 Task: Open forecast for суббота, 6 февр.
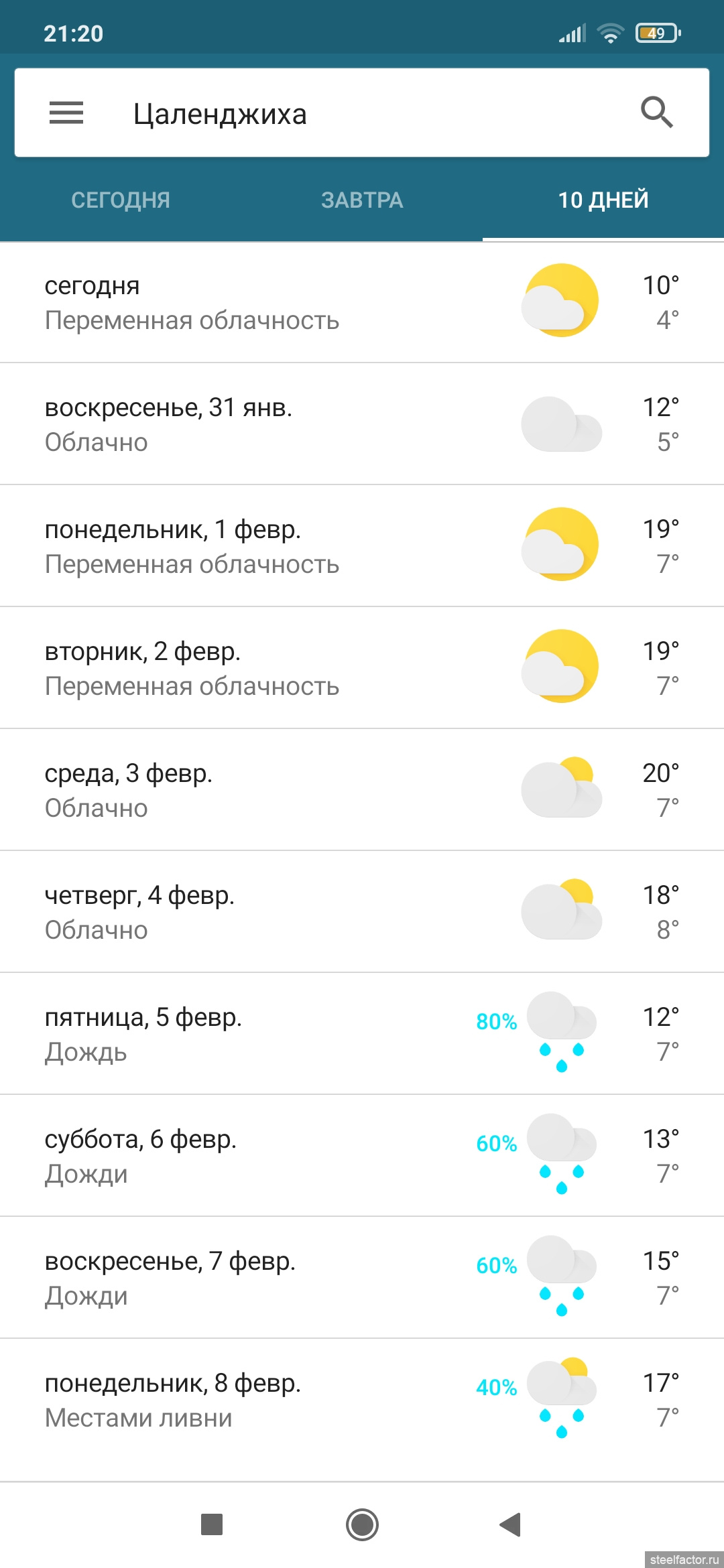pos(362,1156)
